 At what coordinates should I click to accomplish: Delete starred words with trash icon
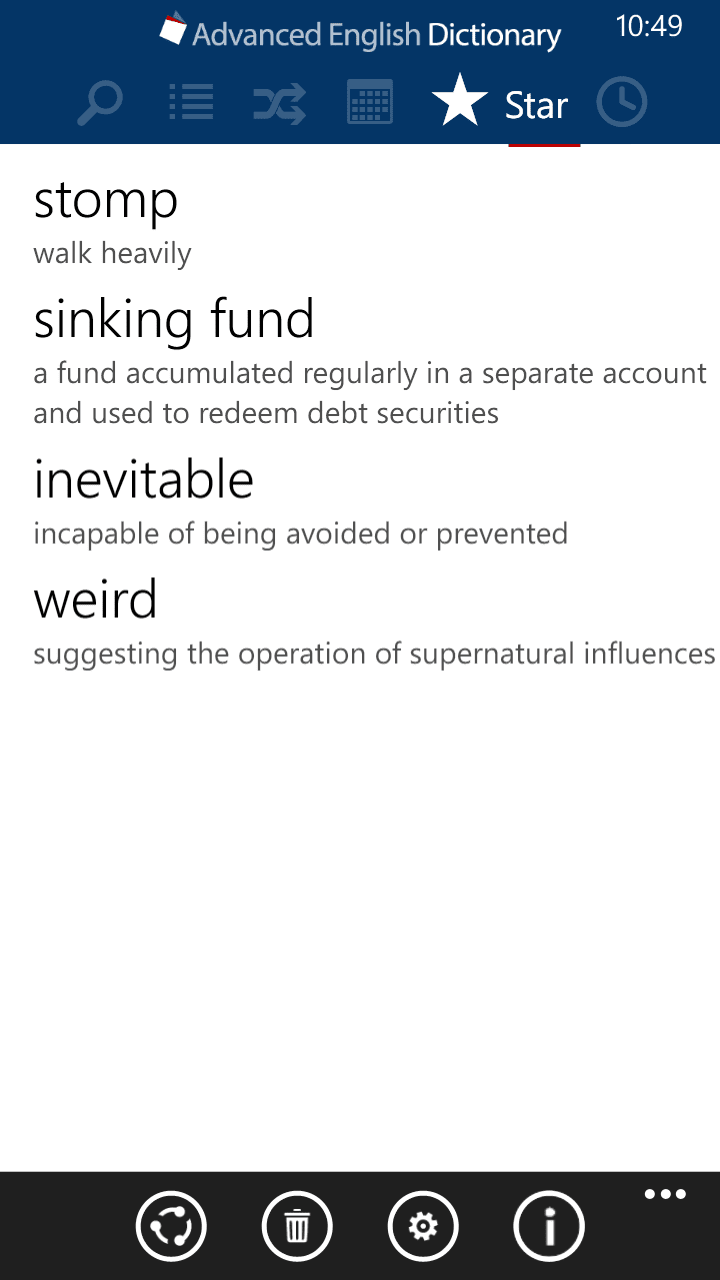[x=297, y=1225]
